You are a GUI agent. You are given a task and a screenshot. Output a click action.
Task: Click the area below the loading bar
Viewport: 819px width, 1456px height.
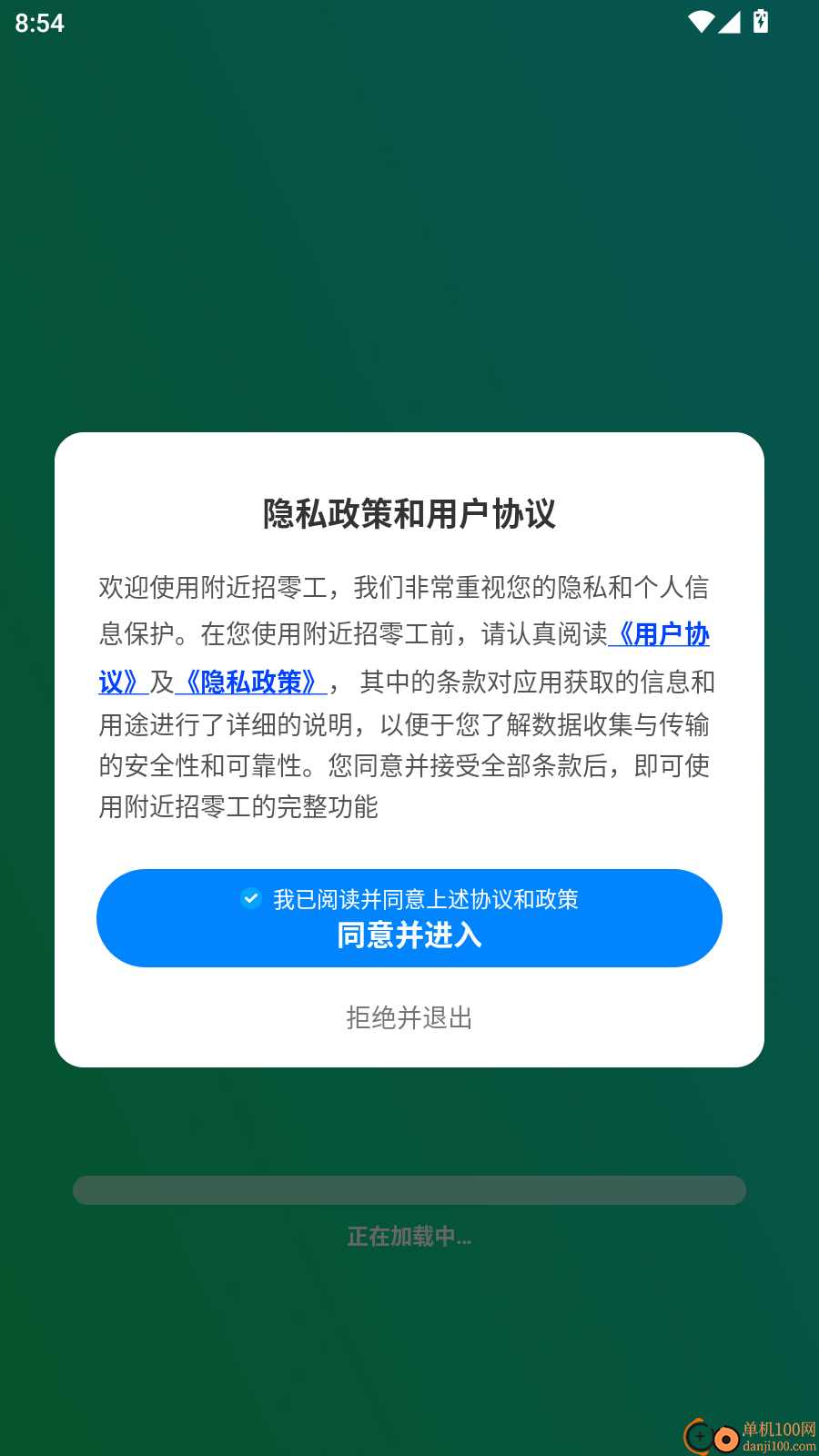click(x=409, y=1319)
